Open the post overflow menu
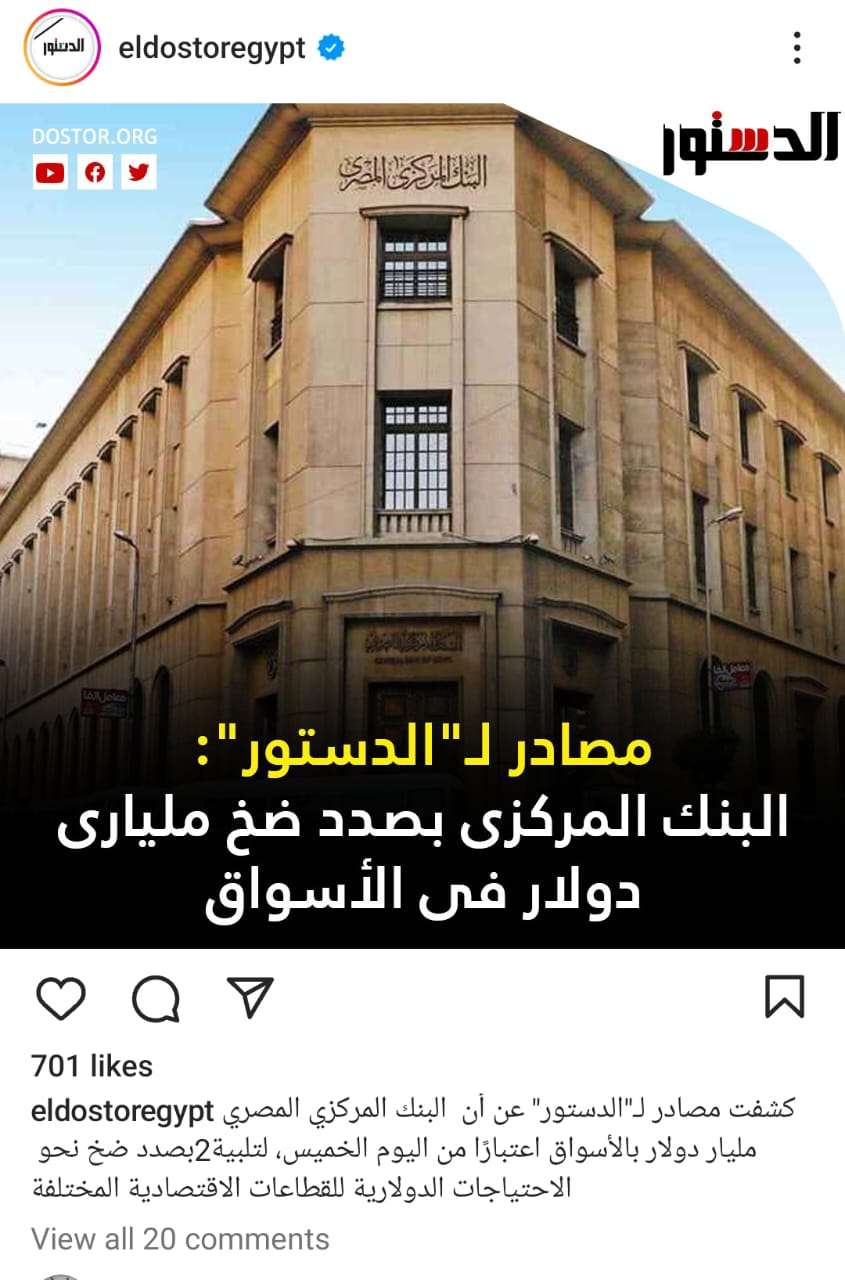The height and width of the screenshot is (1280, 845). click(x=796, y=47)
